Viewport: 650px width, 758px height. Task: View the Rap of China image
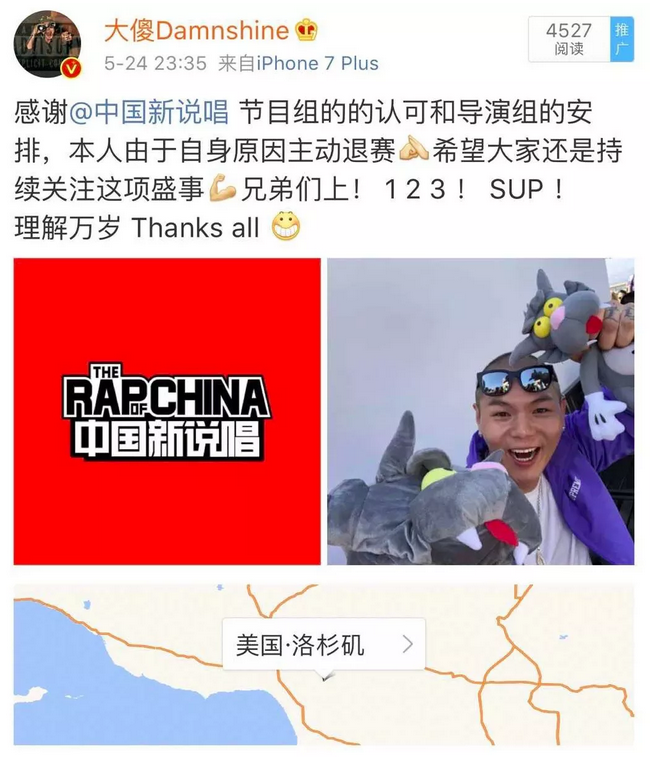pos(167,411)
